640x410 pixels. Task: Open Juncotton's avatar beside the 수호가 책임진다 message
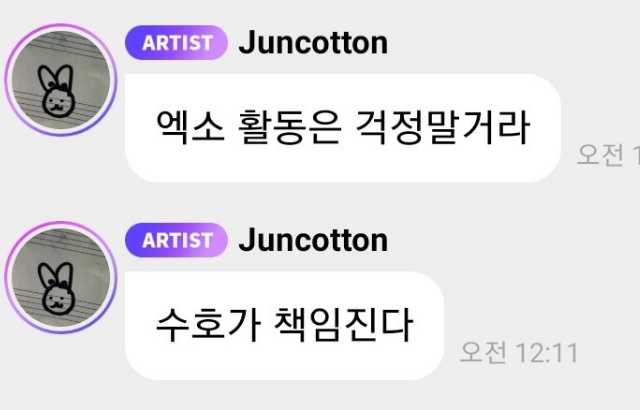pos(57,278)
